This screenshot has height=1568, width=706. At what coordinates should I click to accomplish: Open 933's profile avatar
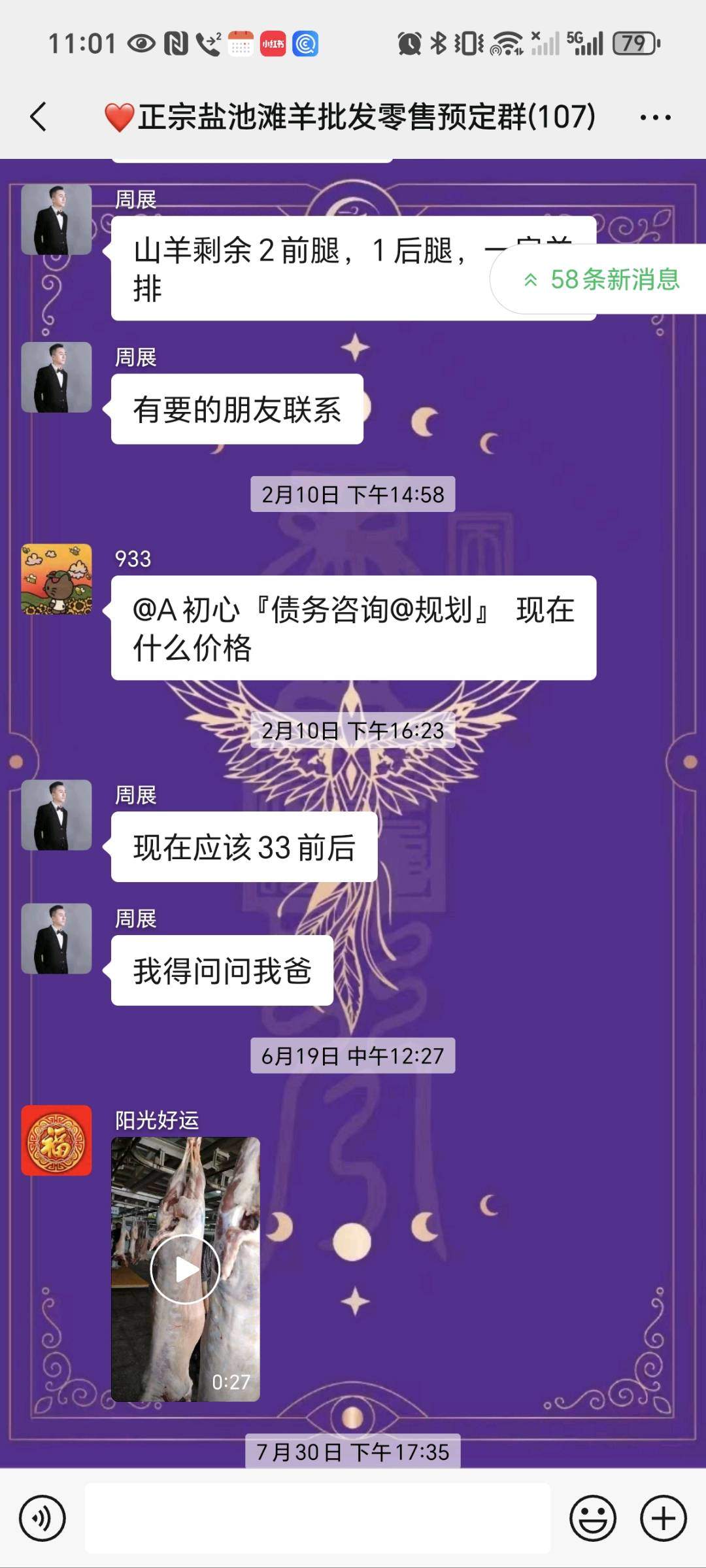57,579
